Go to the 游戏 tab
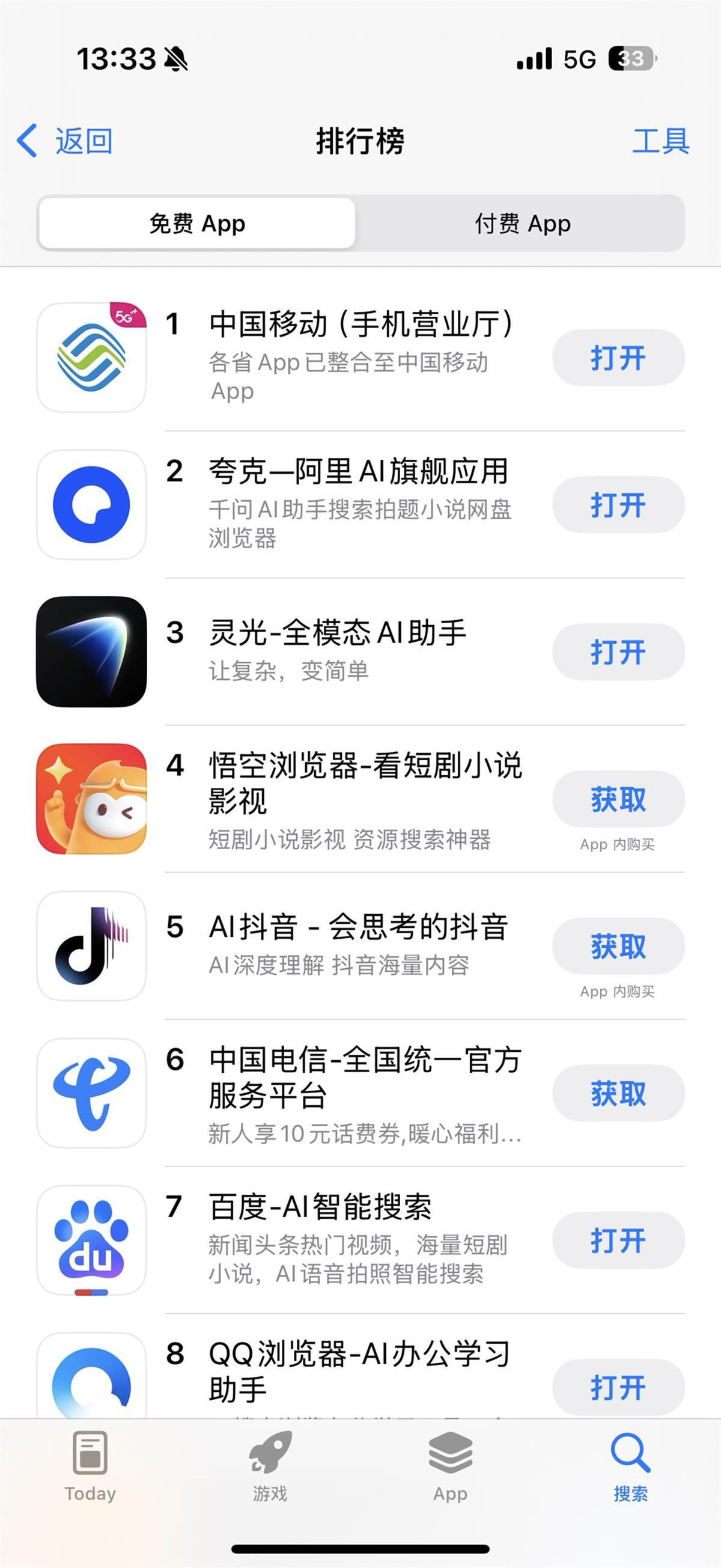Image resolution: width=721 pixels, height=1568 pixels. (270, 1467)
